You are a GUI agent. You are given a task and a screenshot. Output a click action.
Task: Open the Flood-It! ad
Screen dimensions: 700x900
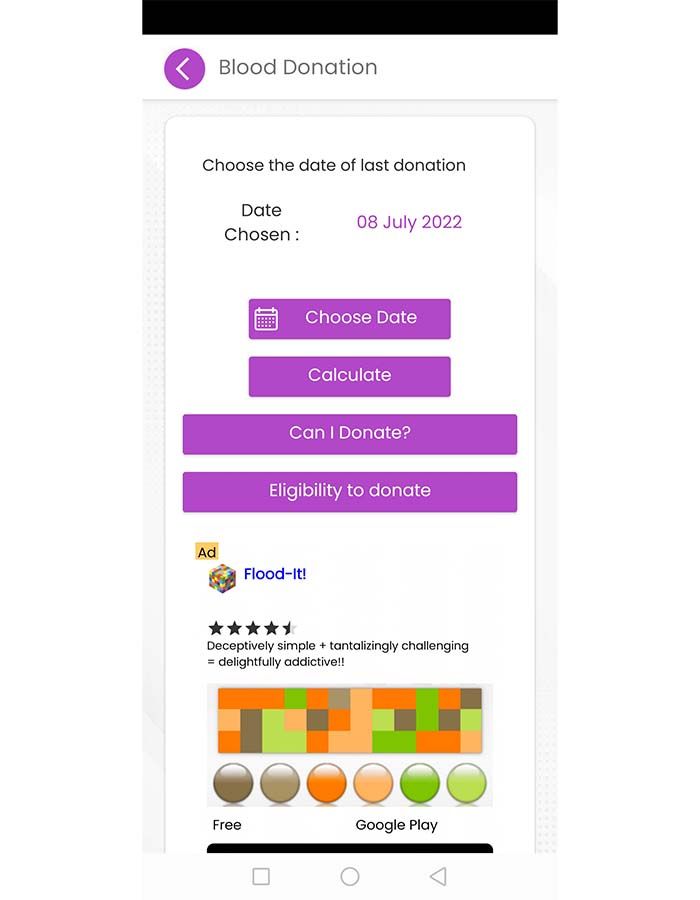(275, 574)
